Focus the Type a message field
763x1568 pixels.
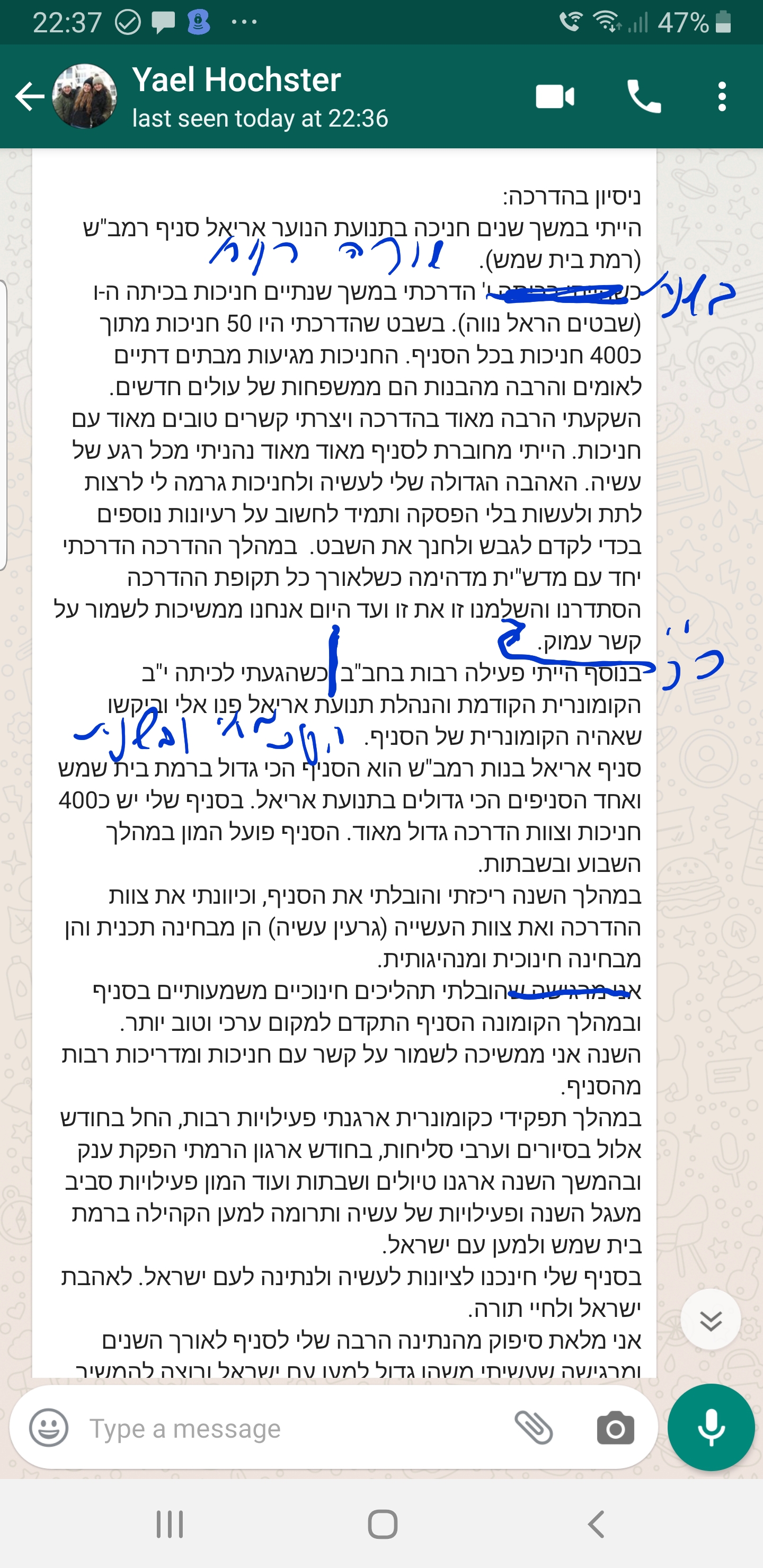coord(292,1428)
